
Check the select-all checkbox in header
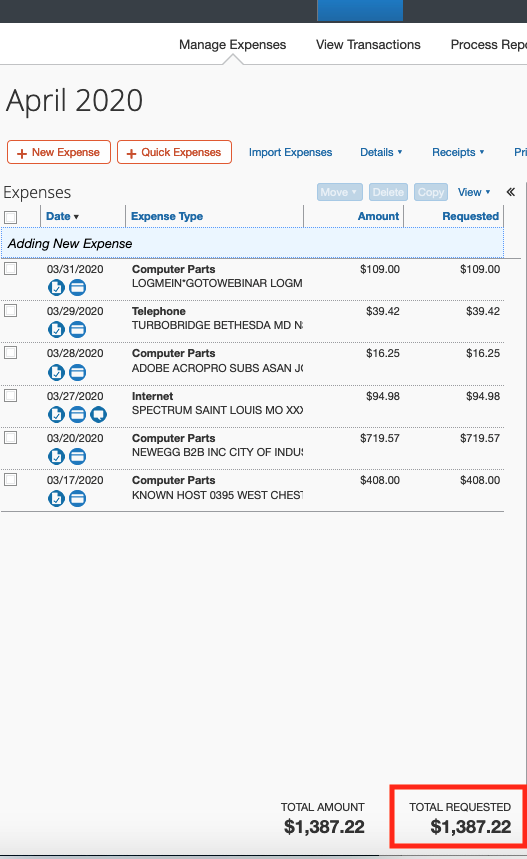pyautogui.click(x=10, y=217)
